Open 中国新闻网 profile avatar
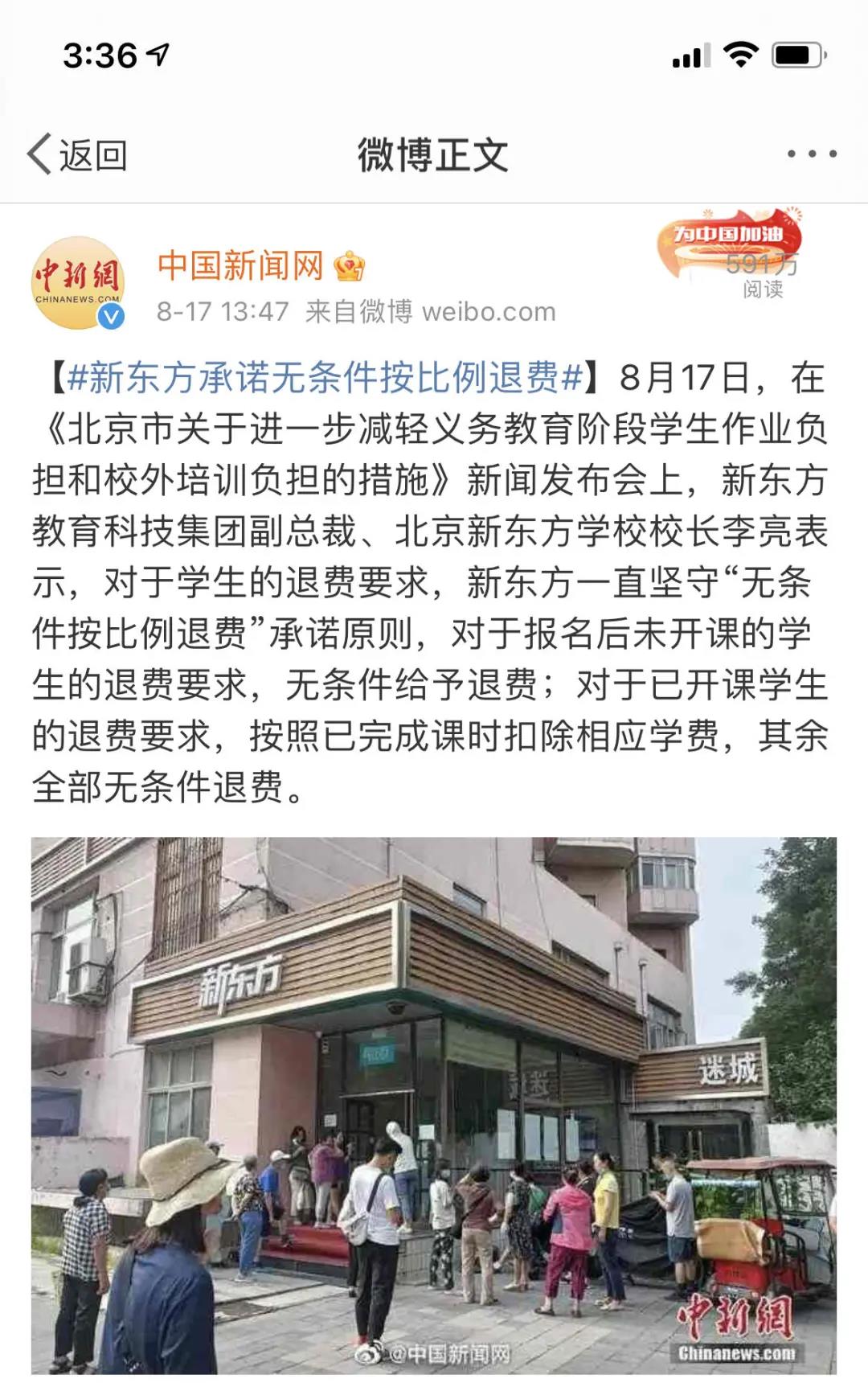Image resolution: width=868 pixels, height=1391 pixels. click(78, 283)
